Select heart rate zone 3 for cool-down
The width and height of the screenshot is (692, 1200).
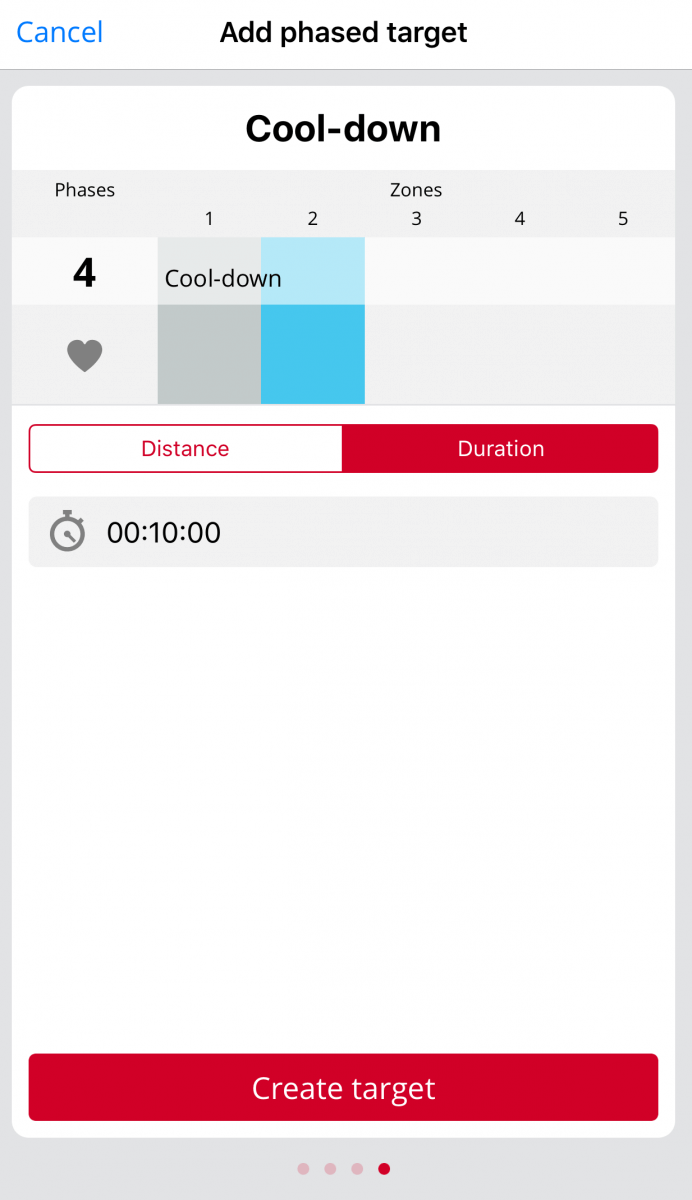tap(416, 354)
